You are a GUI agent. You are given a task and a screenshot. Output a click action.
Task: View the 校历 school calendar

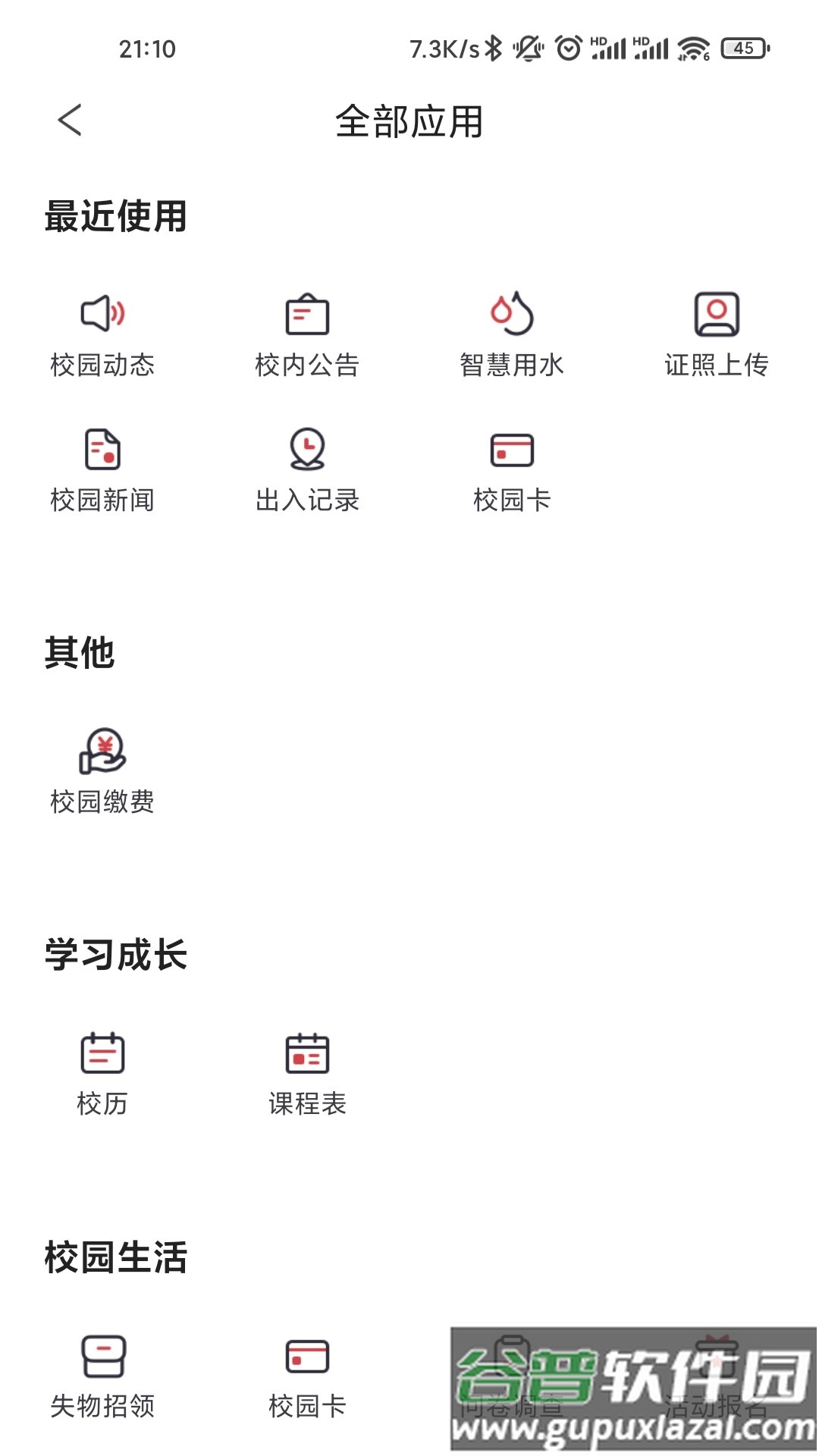coord(102,1072)
